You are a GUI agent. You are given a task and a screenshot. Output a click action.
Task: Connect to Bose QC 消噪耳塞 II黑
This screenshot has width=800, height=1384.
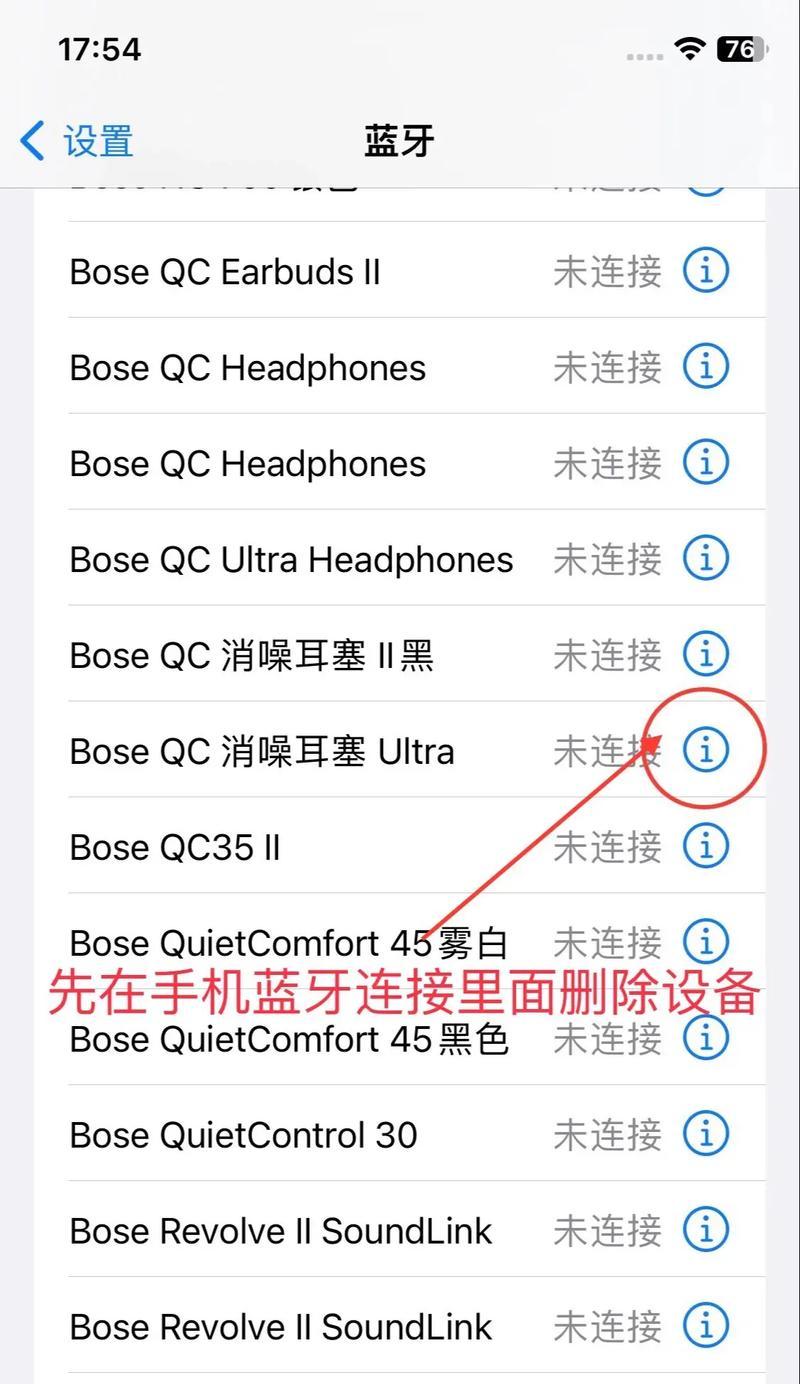(x=252, y=656)
